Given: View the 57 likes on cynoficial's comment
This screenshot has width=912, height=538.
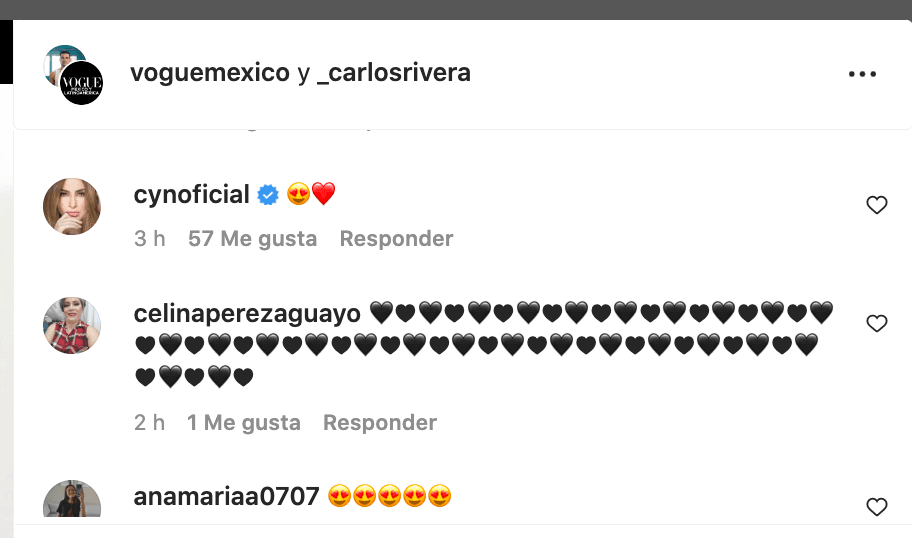Looking at the screenshot, I should [x=252, y=239].
